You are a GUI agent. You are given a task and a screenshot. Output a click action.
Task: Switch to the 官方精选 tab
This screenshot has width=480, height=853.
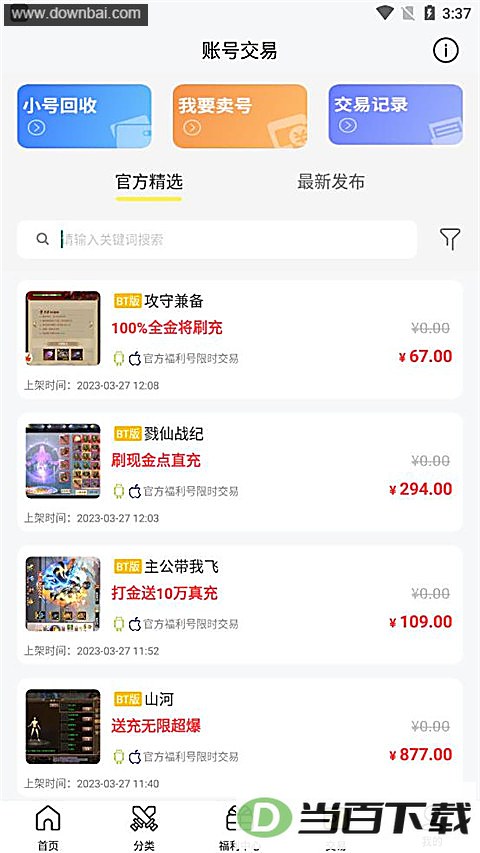pyautogui.click(x=149, y=182)
